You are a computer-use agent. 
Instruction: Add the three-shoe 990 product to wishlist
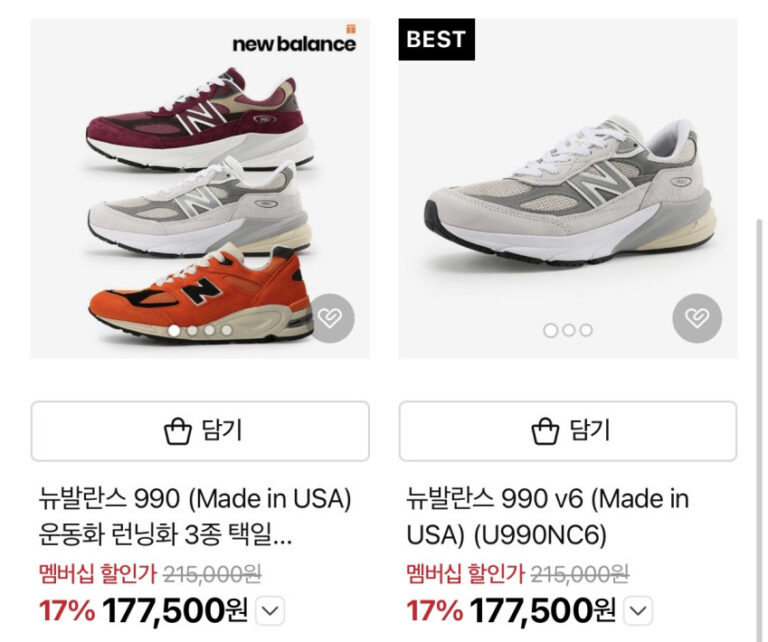tap(329, 319)
